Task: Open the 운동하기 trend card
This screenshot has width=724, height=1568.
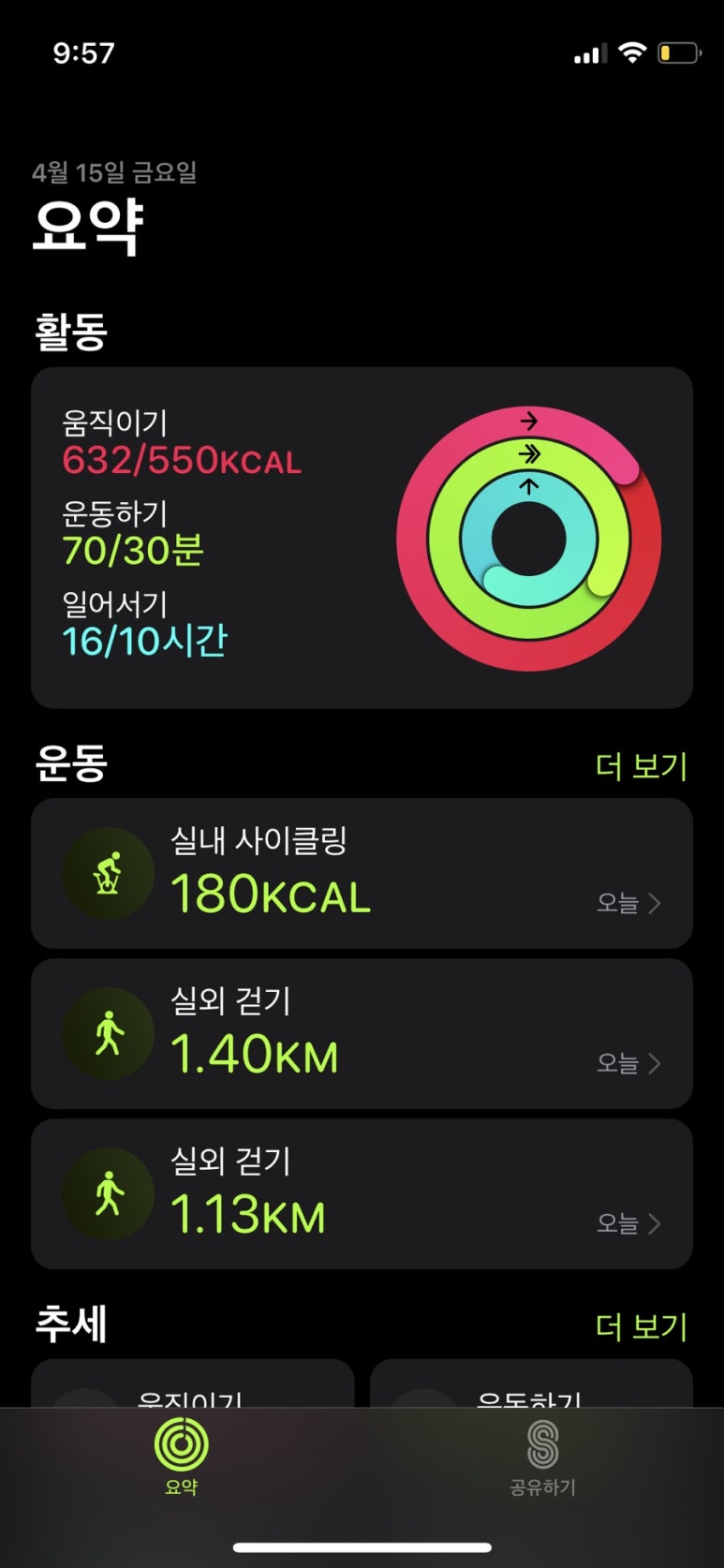Action: pos(531,1386)
